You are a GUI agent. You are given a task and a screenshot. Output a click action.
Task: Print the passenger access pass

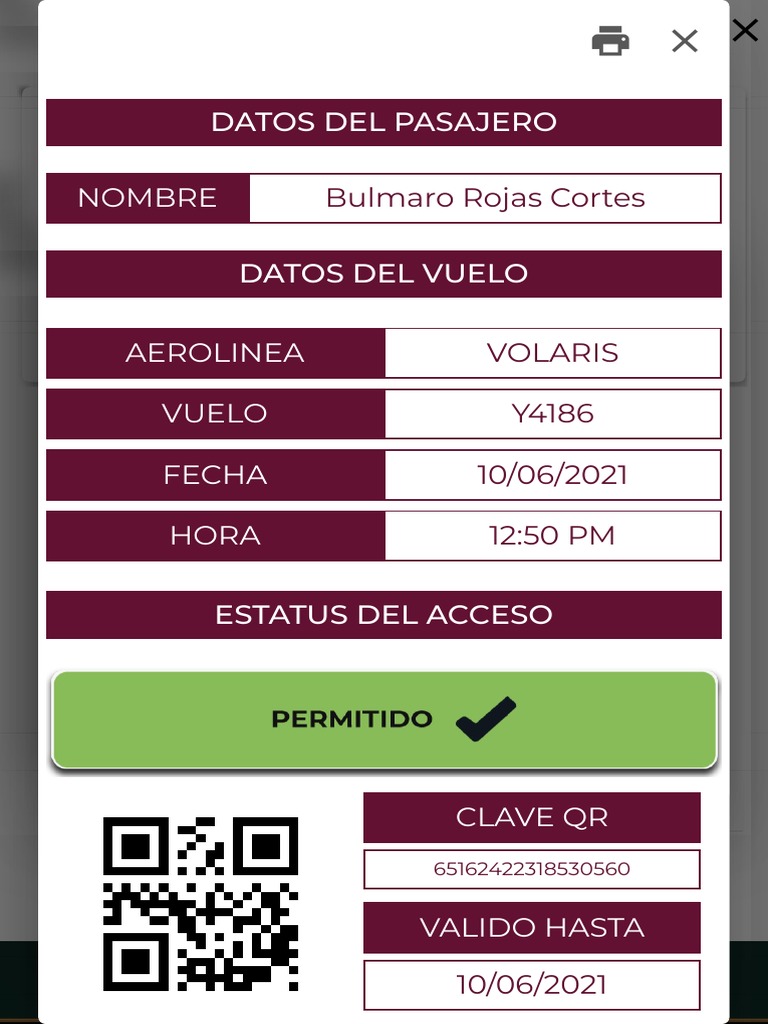610,41
